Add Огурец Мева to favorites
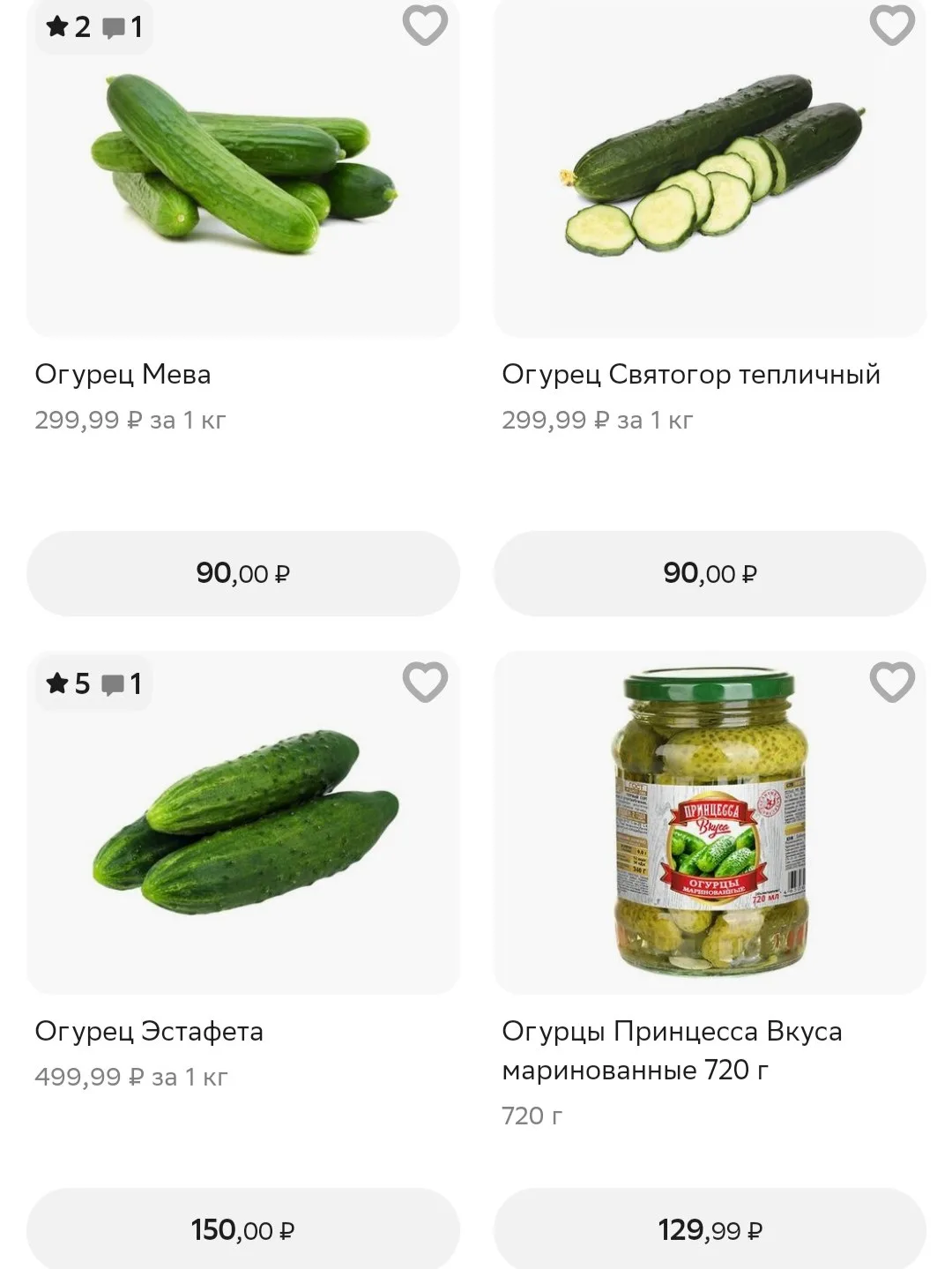Viewport: 952px width, 1269px height. coord(425,25)
